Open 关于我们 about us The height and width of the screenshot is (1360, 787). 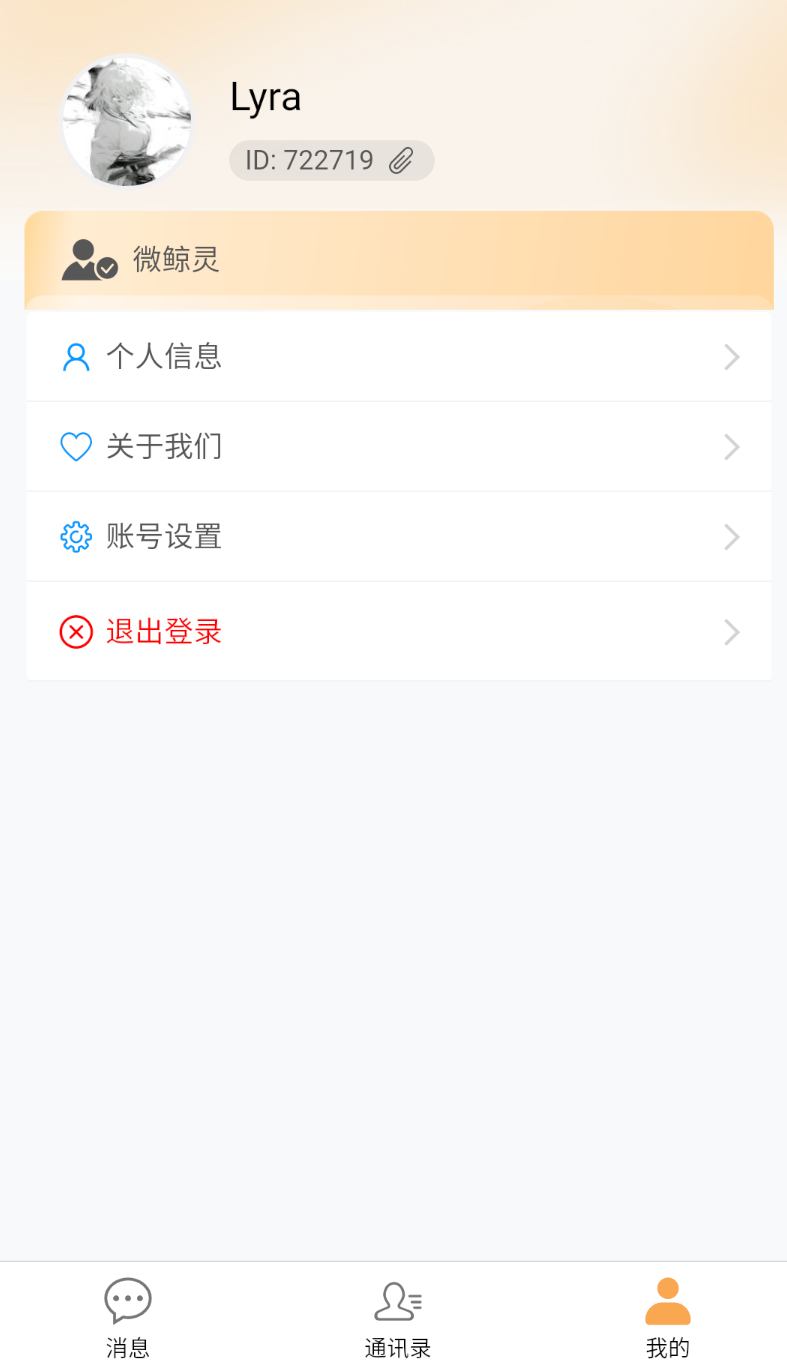pos(399,447)
